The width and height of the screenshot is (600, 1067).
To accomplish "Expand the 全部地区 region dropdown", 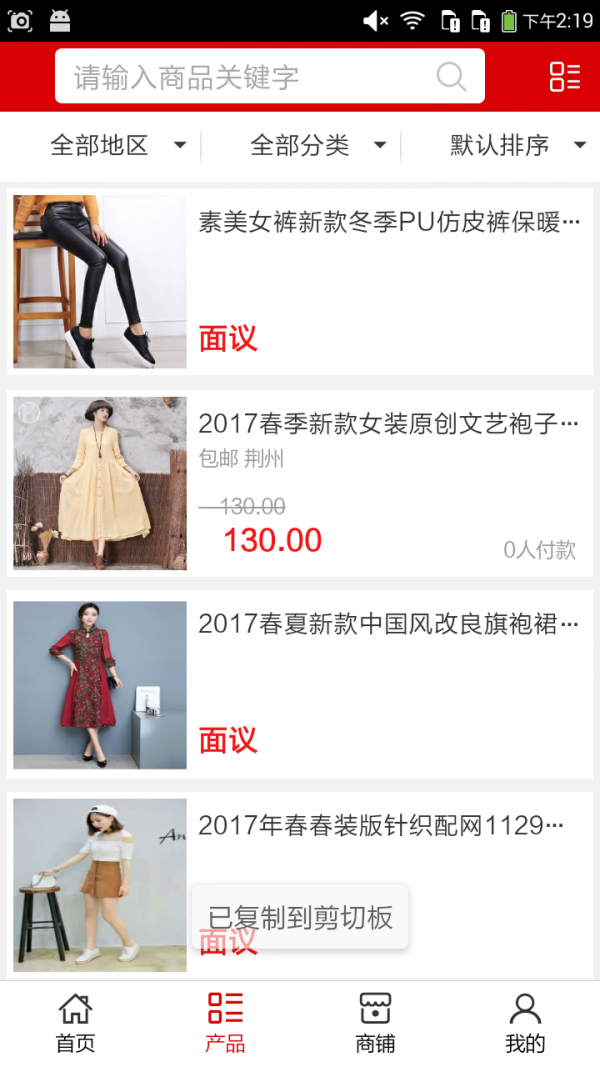I will tap(118, 146).
